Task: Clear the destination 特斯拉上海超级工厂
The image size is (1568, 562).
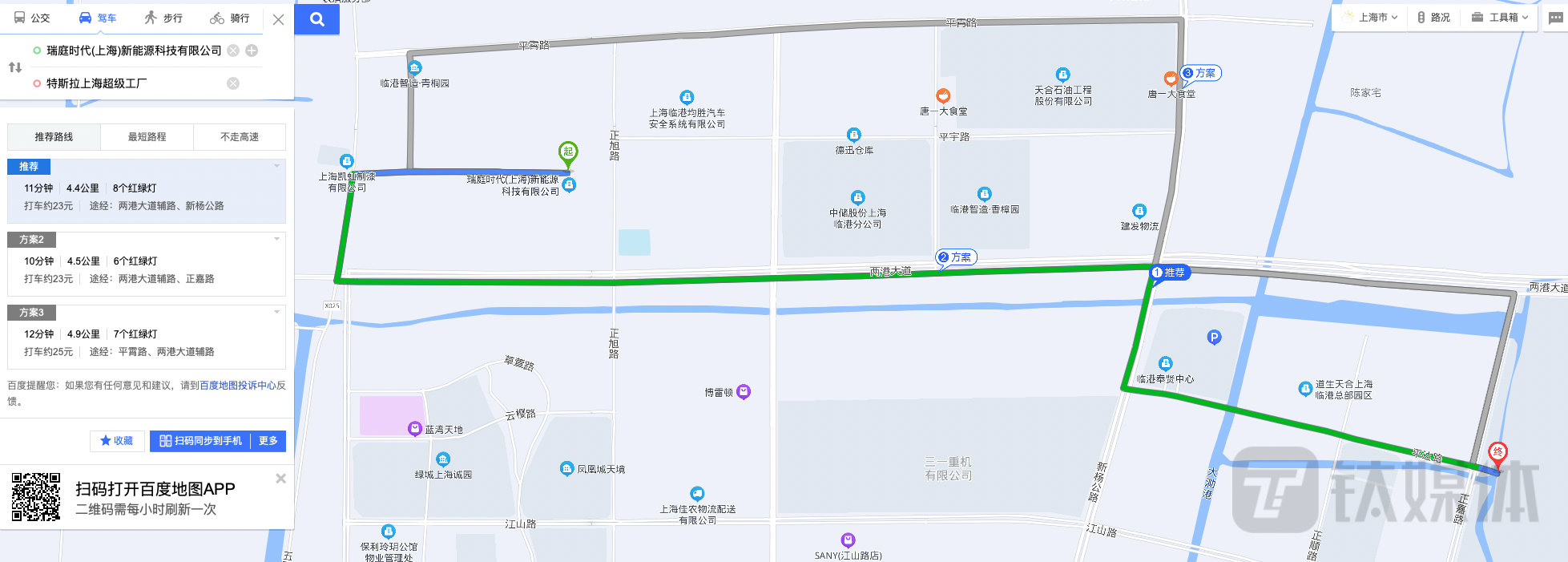Action: (233, 83)
